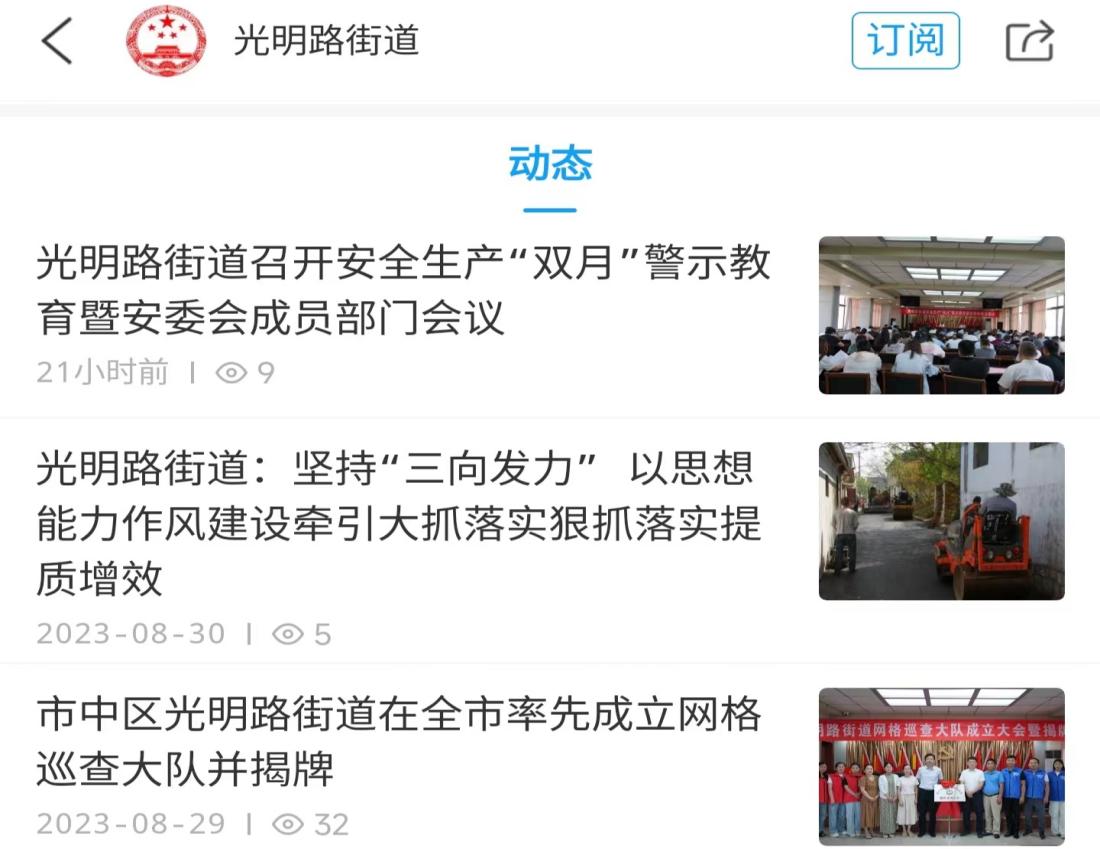Share the 光明路街道 page
The image size is (1100, 849).
tap(1029, 41)
